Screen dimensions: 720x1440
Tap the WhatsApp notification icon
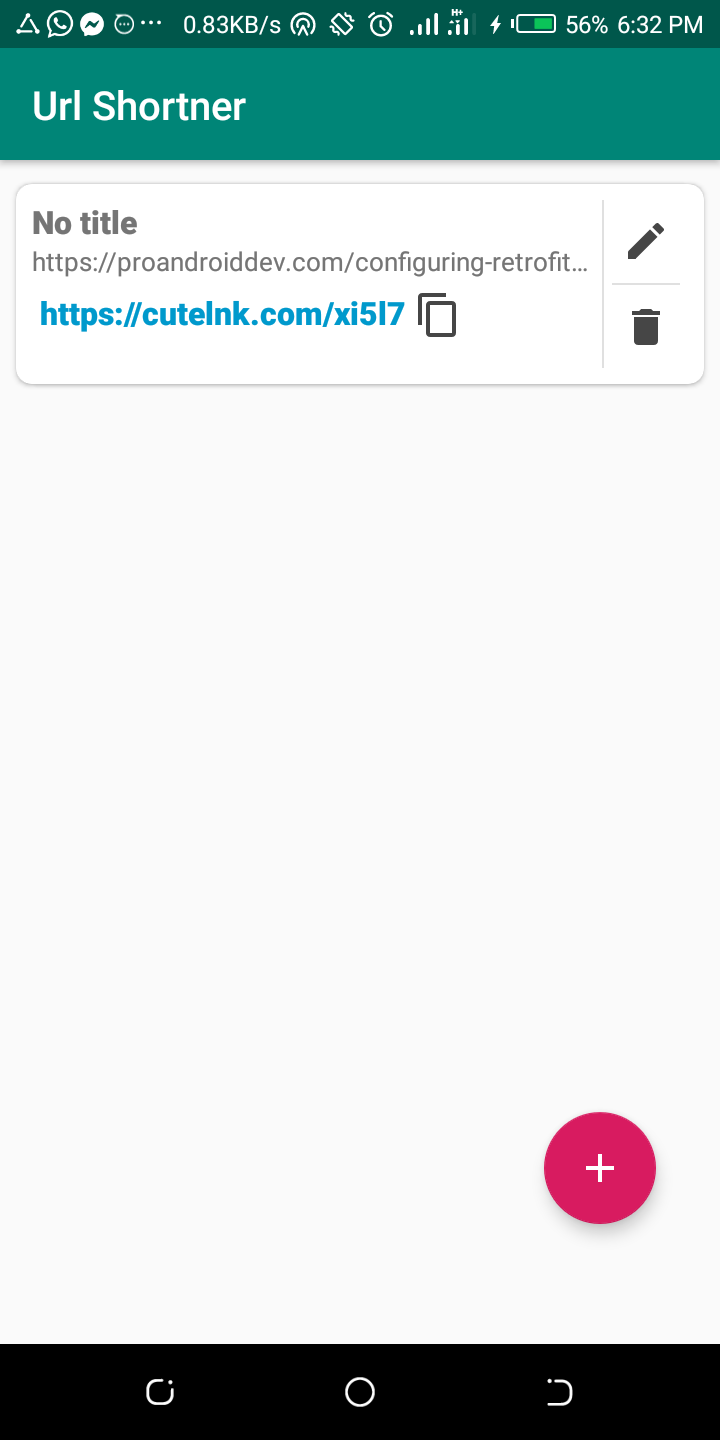coord(59,23)
